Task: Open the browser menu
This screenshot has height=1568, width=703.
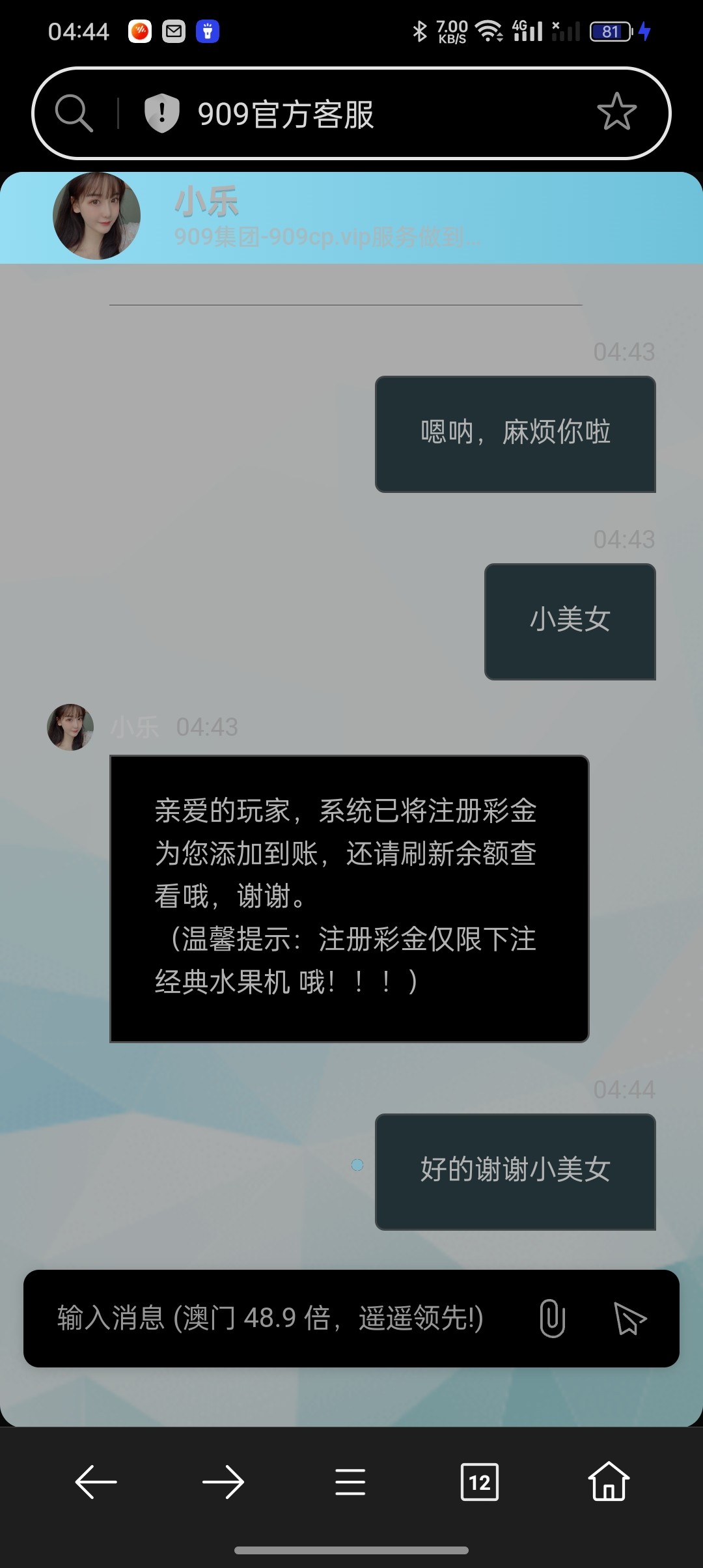Action: coord(350,1482)
